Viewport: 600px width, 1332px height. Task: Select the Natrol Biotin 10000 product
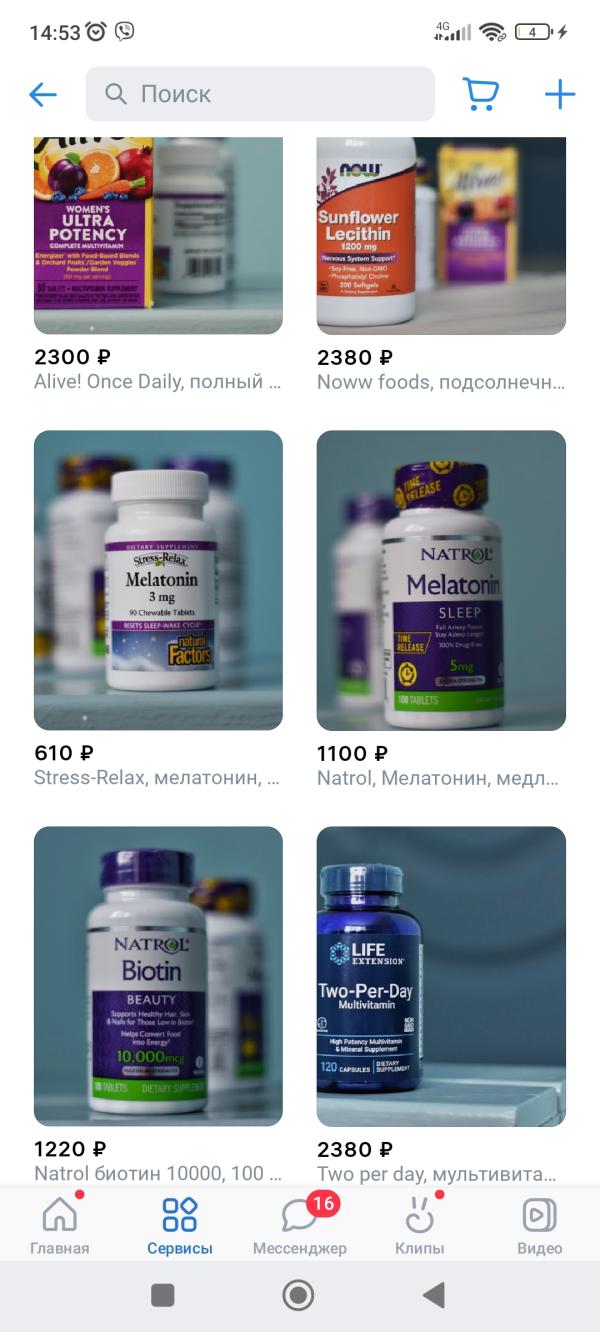click(158, 976)
